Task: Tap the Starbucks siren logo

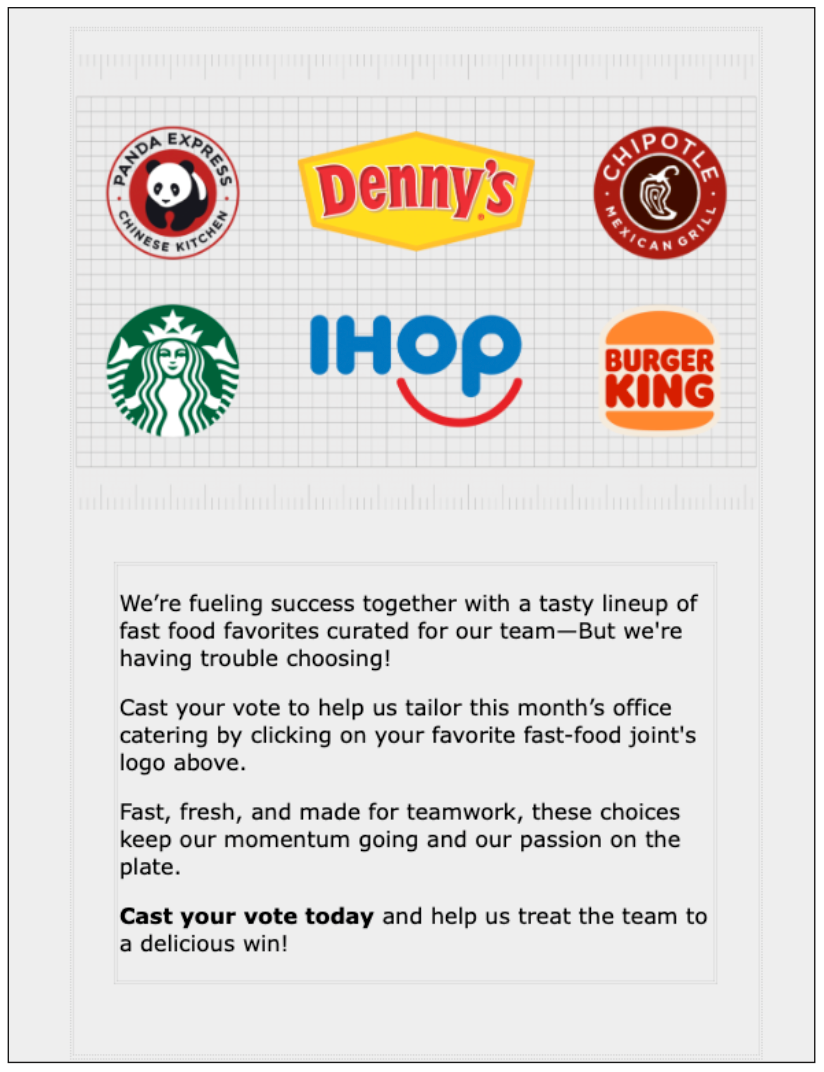Action: (x=173, y=371)
